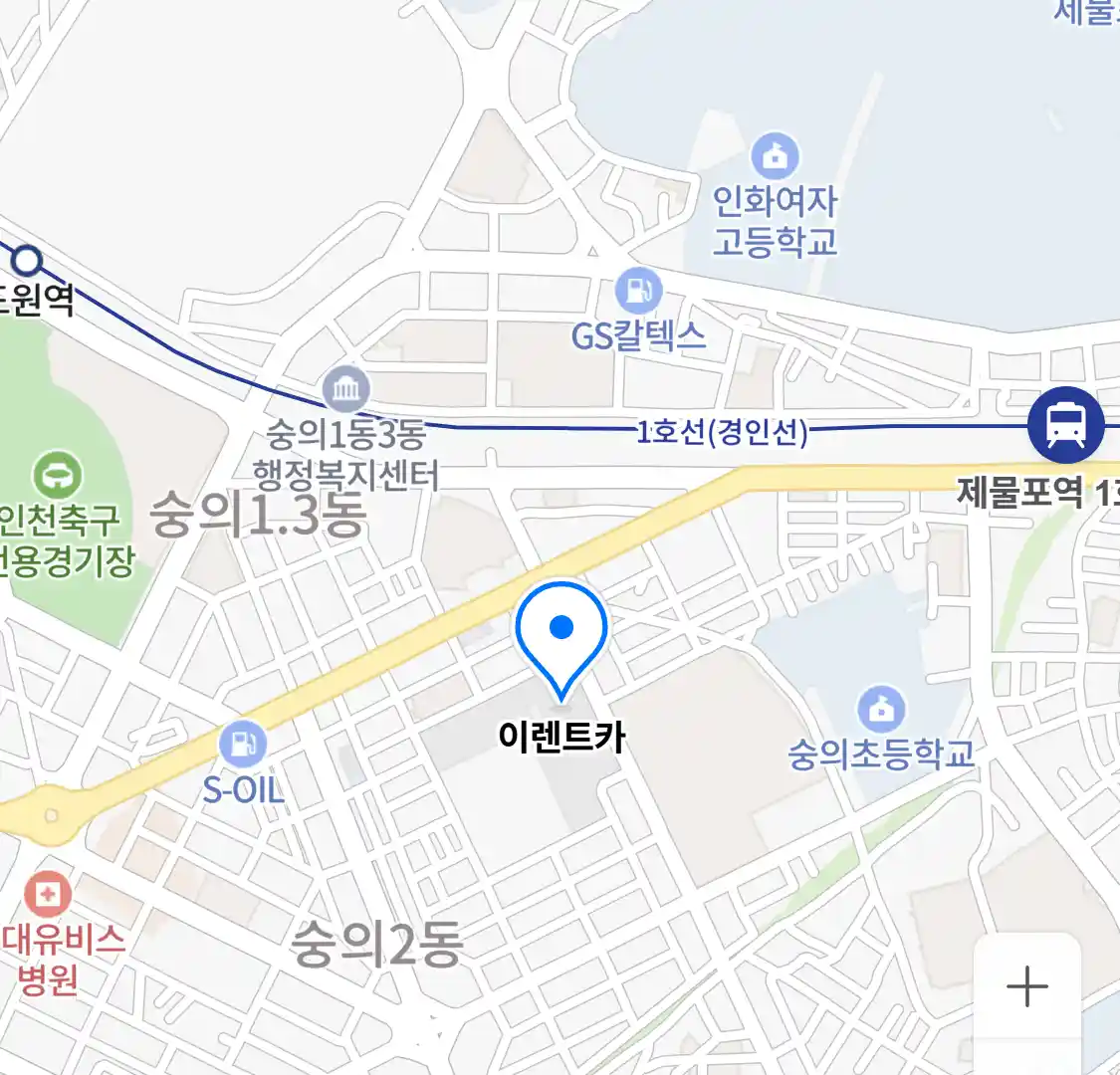The image size is (1120, 1075).
Task: Select 숭의1동3동 행정복지센터 marker
Action: [x=346, y=389]
